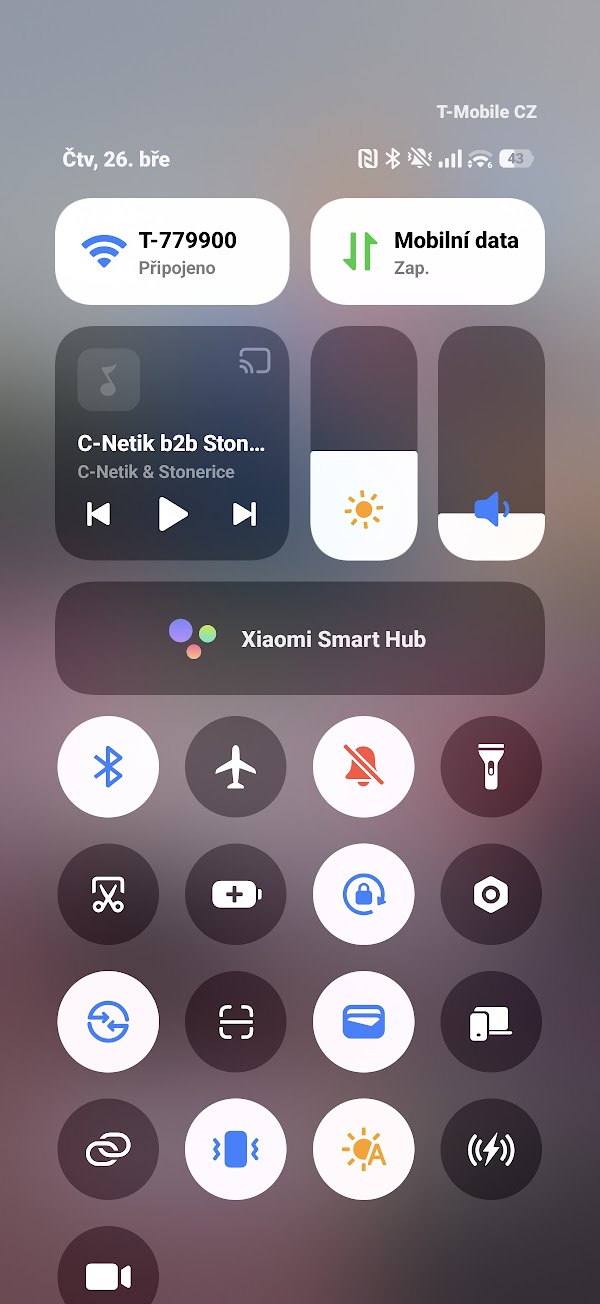Viewport: 600px width, 1304px height.
Task: Open the scanner tile
Action: pos(236,1022)
